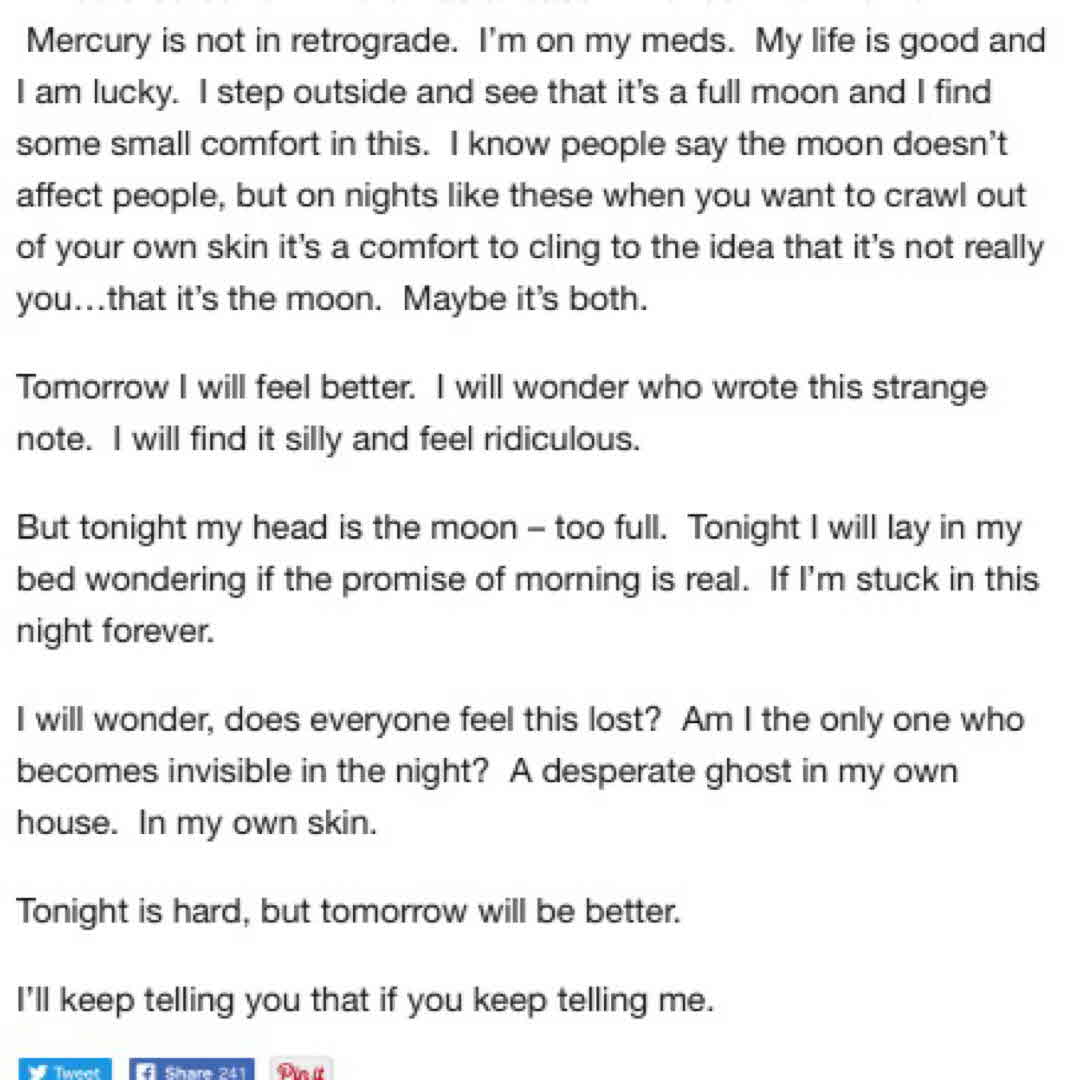The height and width of the screenshot is (1080, 1080).
Task: Tweet this blog post
Action: [65, 1070]
